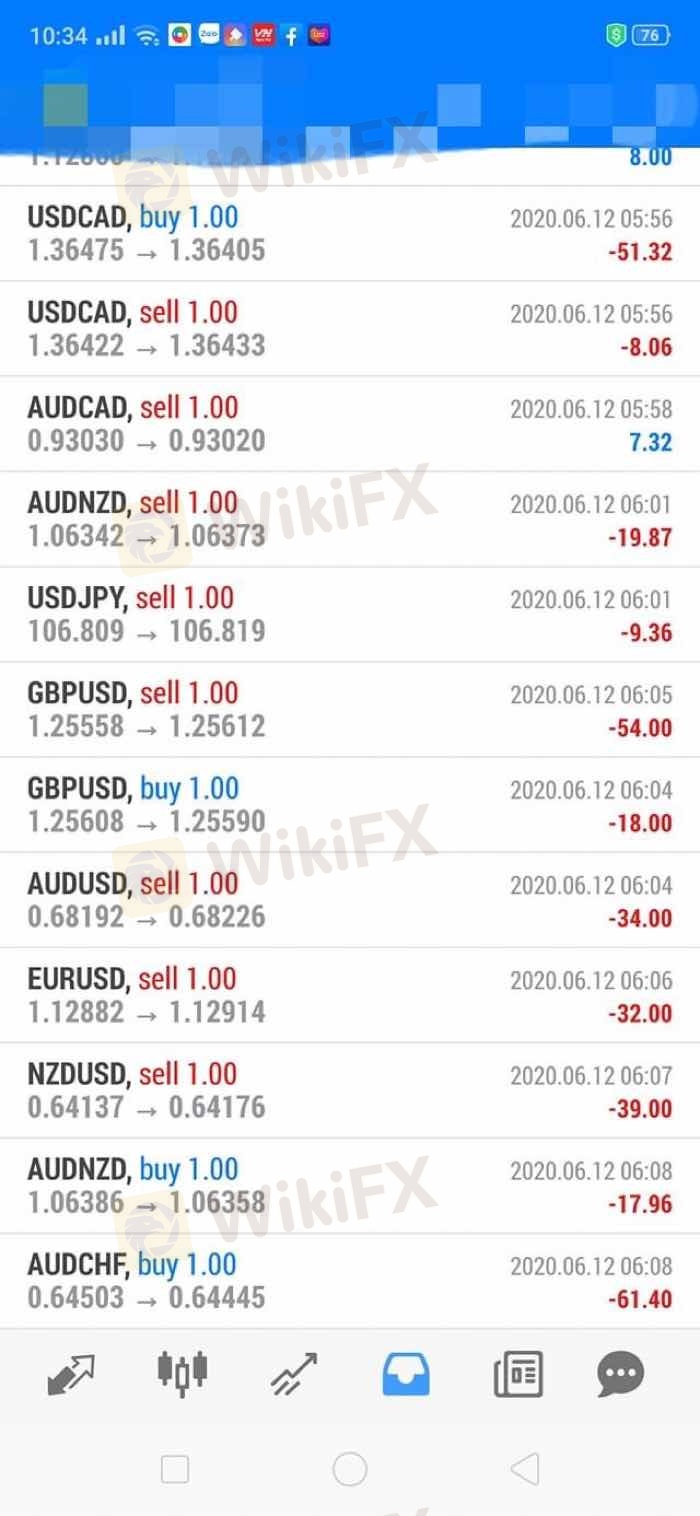
Task: Switch to the candlestick Charts tab
Action: [x=182, y=1373]
